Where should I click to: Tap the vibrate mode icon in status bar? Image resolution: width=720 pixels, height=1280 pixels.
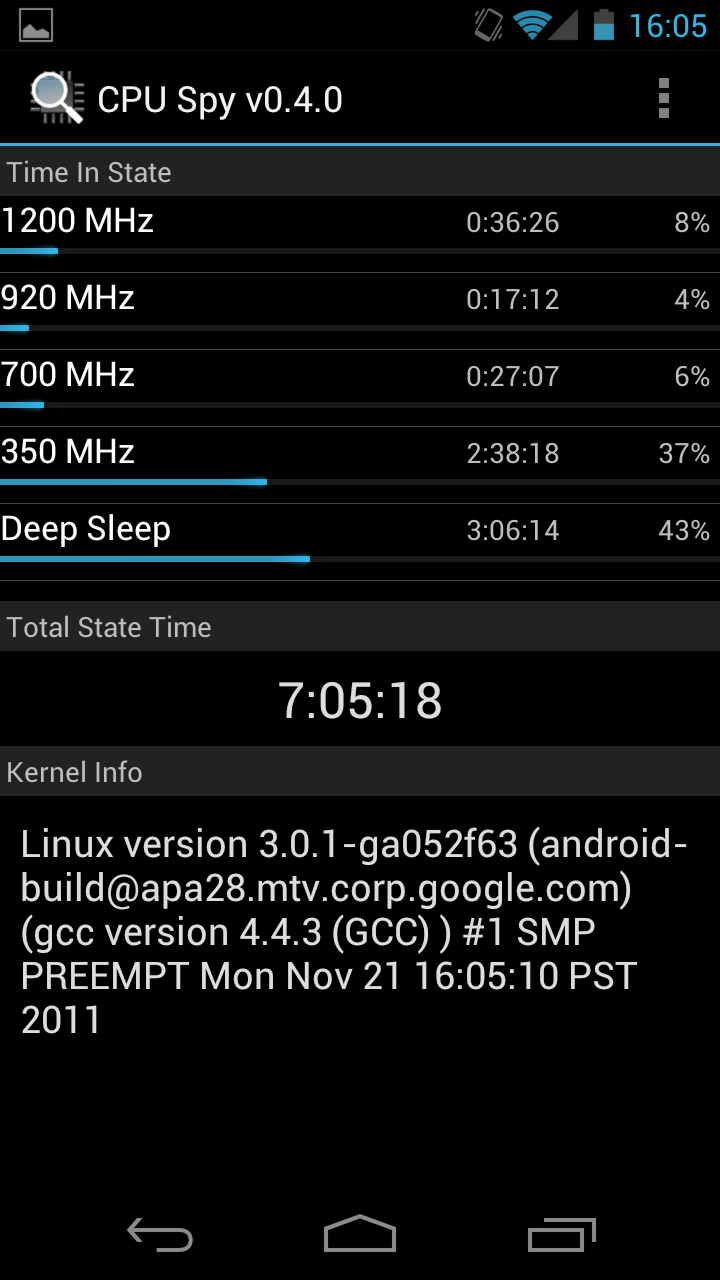click(487, 24)
